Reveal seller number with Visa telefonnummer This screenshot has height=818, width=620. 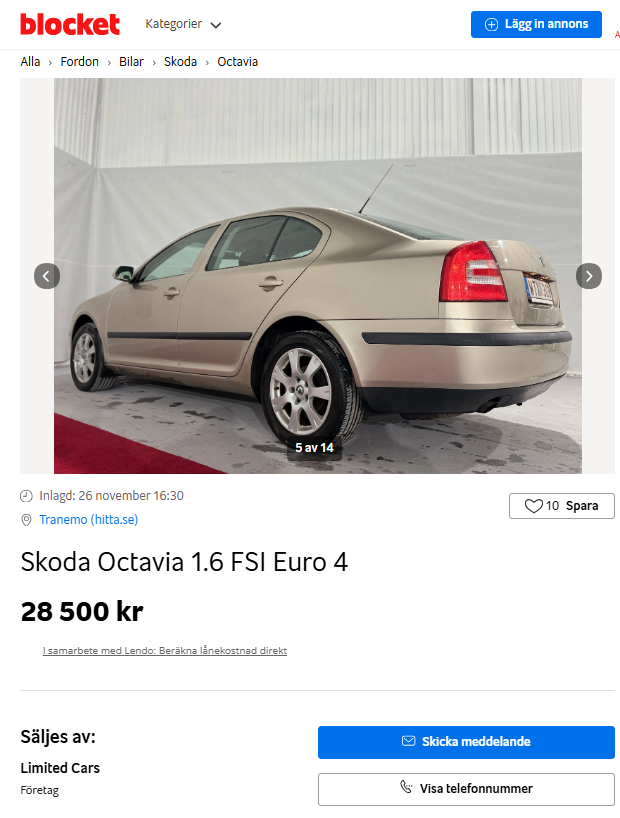pos(466,789)
